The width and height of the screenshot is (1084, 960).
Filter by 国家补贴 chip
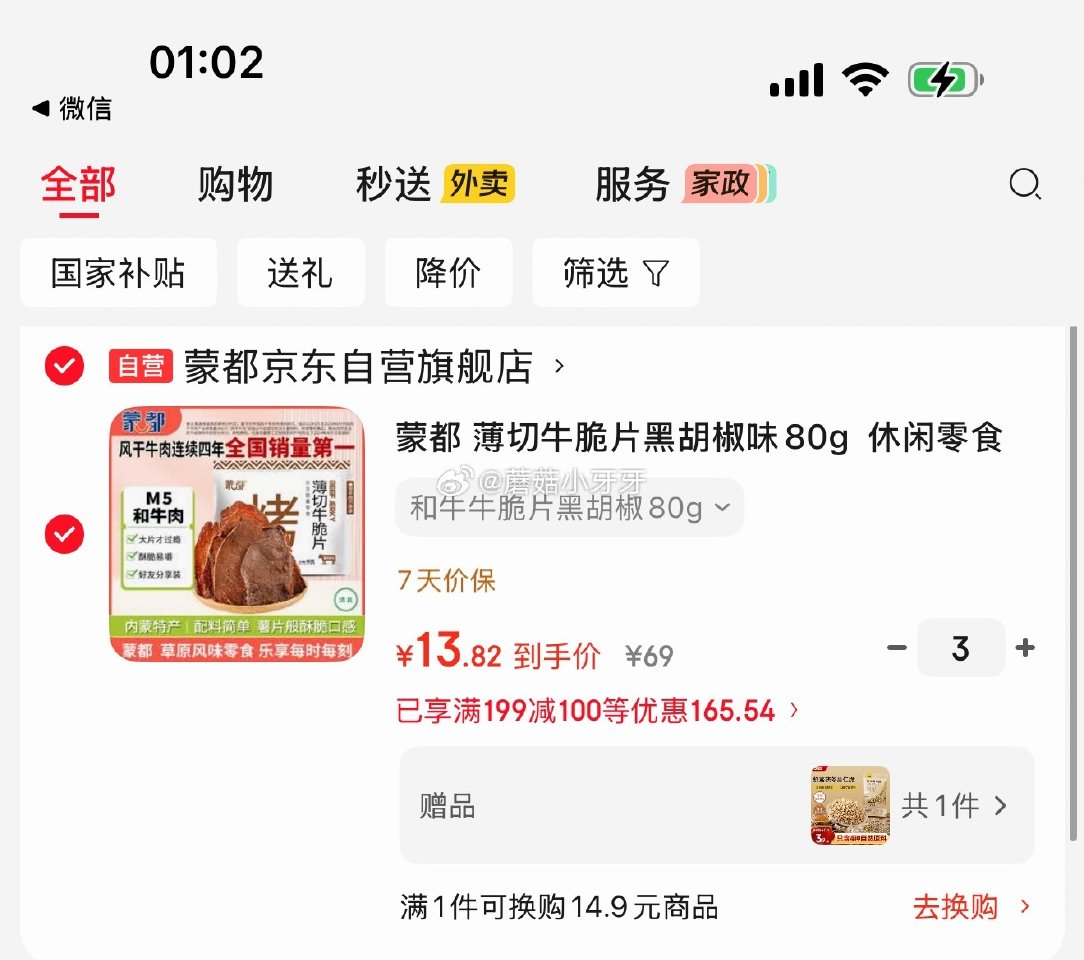click(118, 273)
